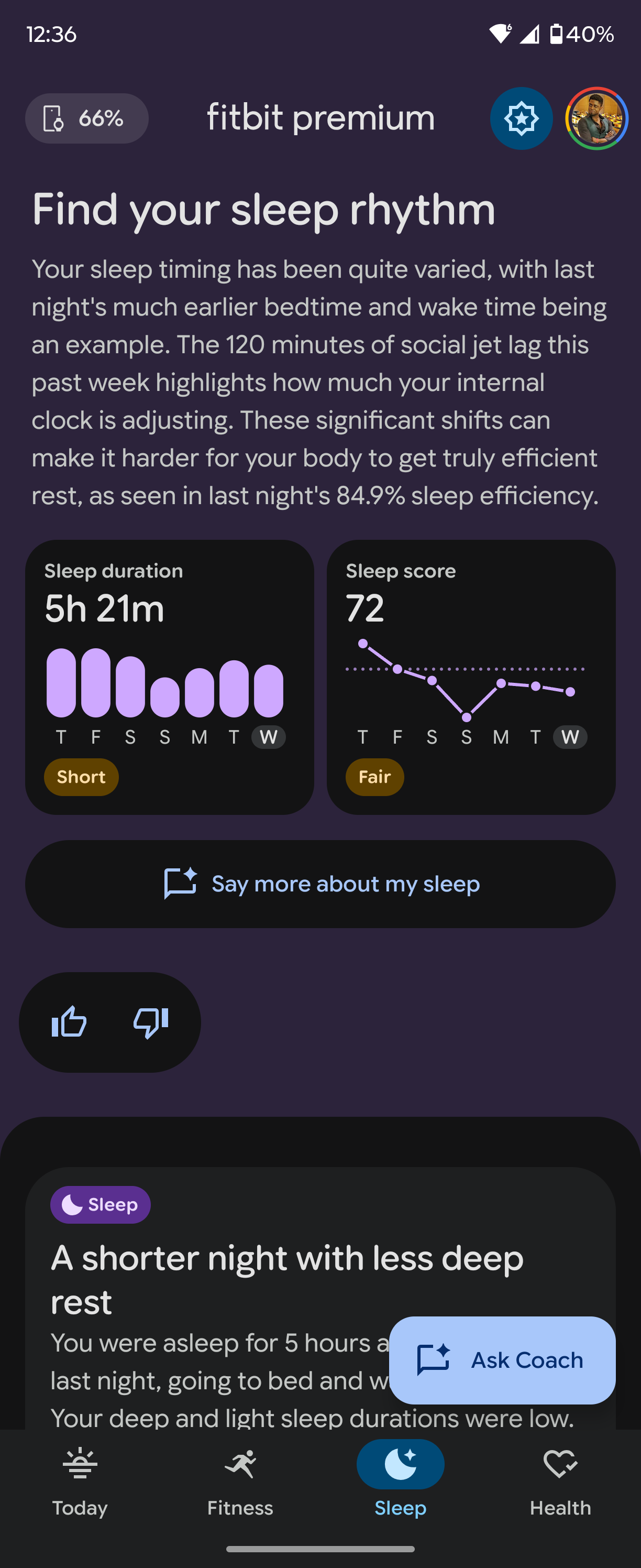Switch to the Fitness tab
This screenshot has height=1568, width=641.
(x=240, y=1485)
